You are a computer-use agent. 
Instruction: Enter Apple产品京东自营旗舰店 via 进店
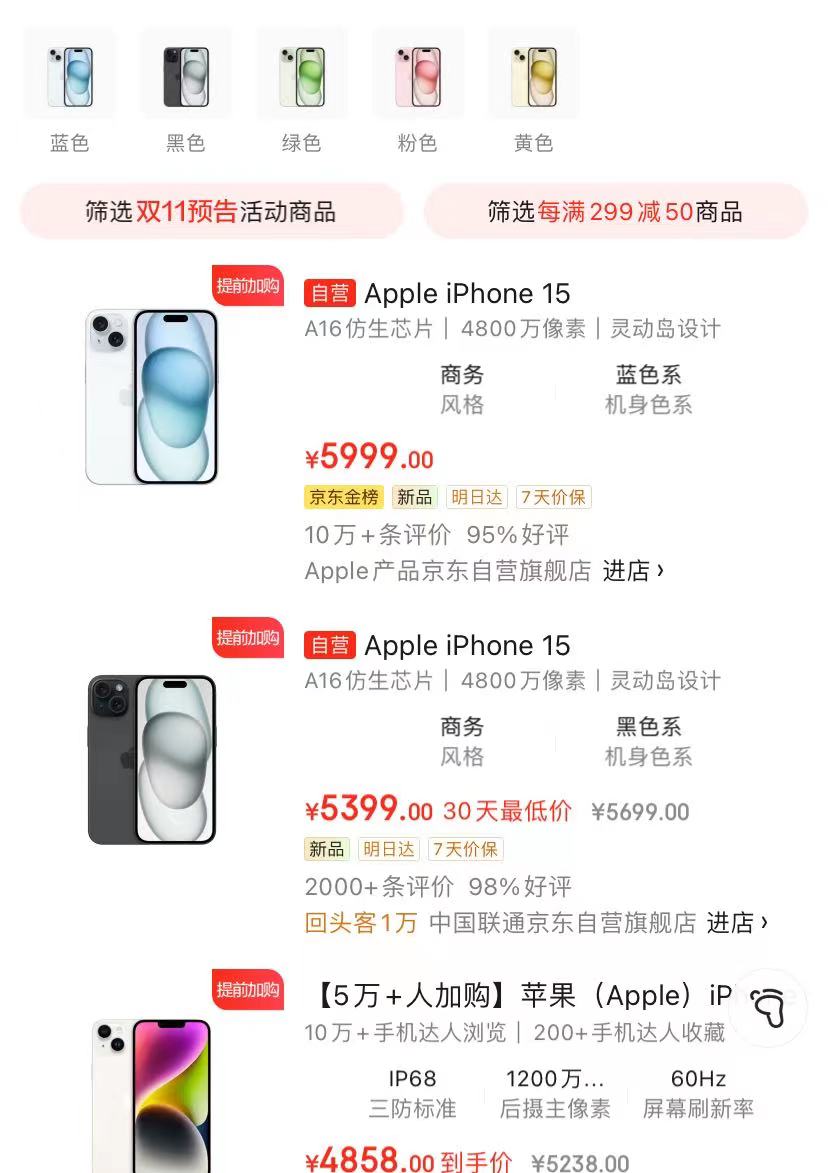click(633, 571)
